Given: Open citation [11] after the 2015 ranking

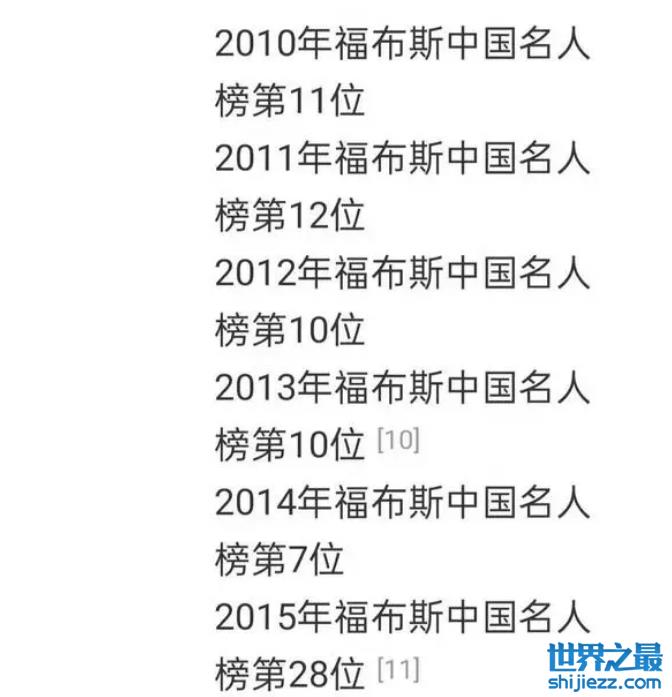Looking at the screenshot, I should point(398,667).
